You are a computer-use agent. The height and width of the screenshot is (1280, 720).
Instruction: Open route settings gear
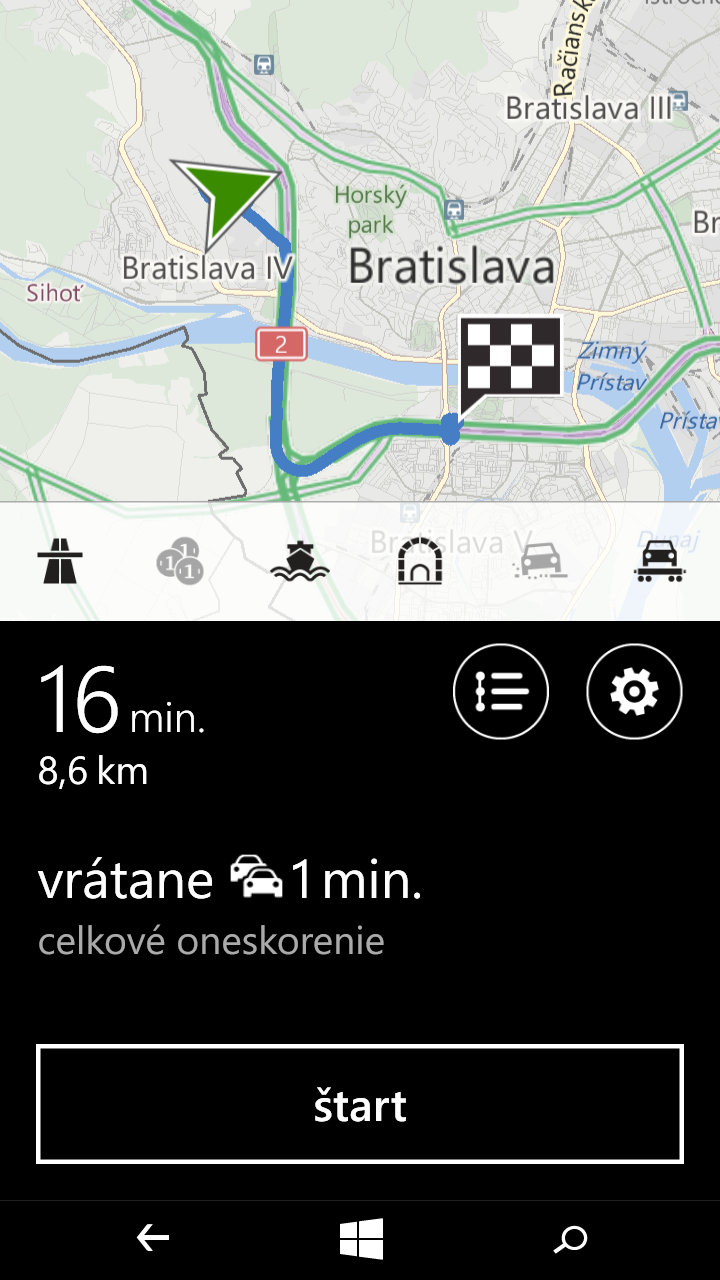634,692
